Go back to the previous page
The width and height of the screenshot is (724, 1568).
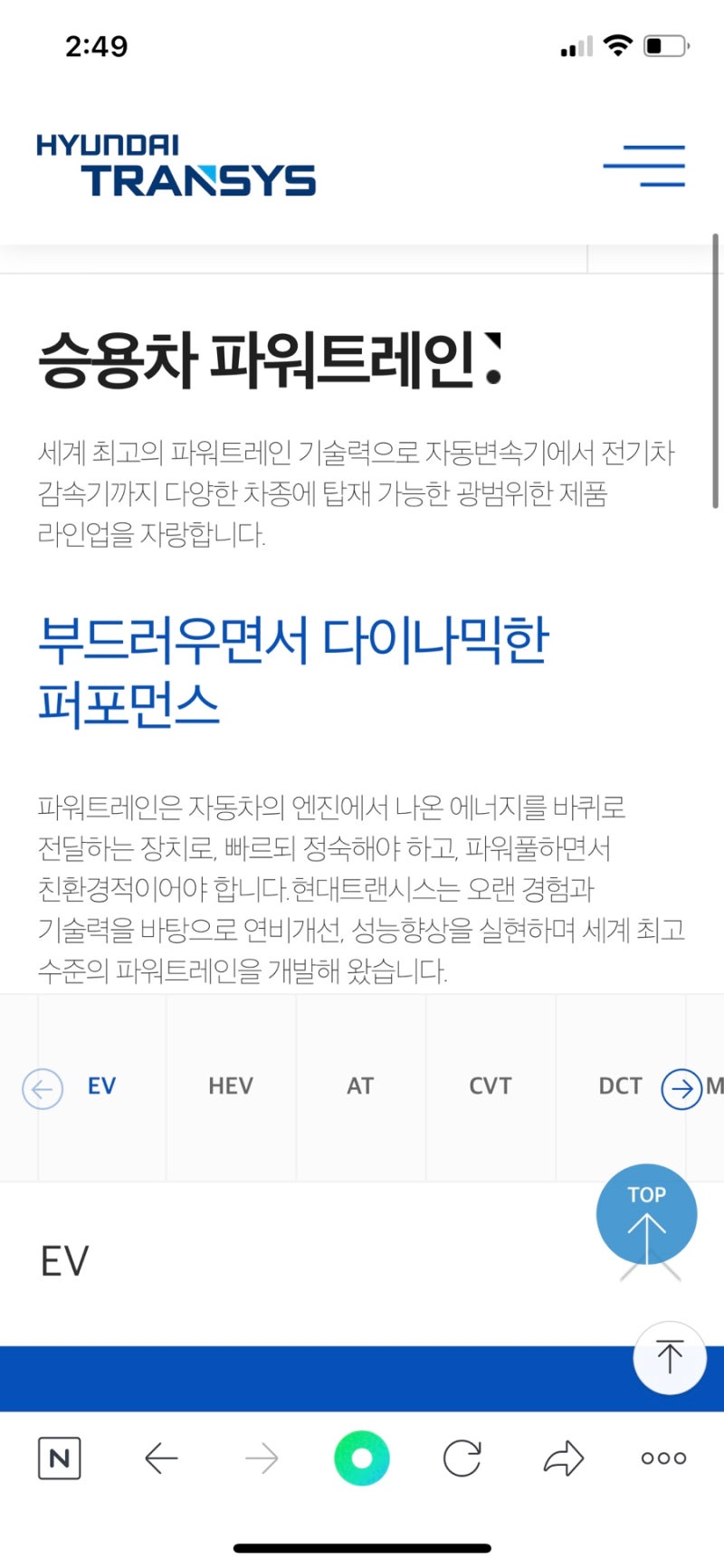pos(161,1458)
